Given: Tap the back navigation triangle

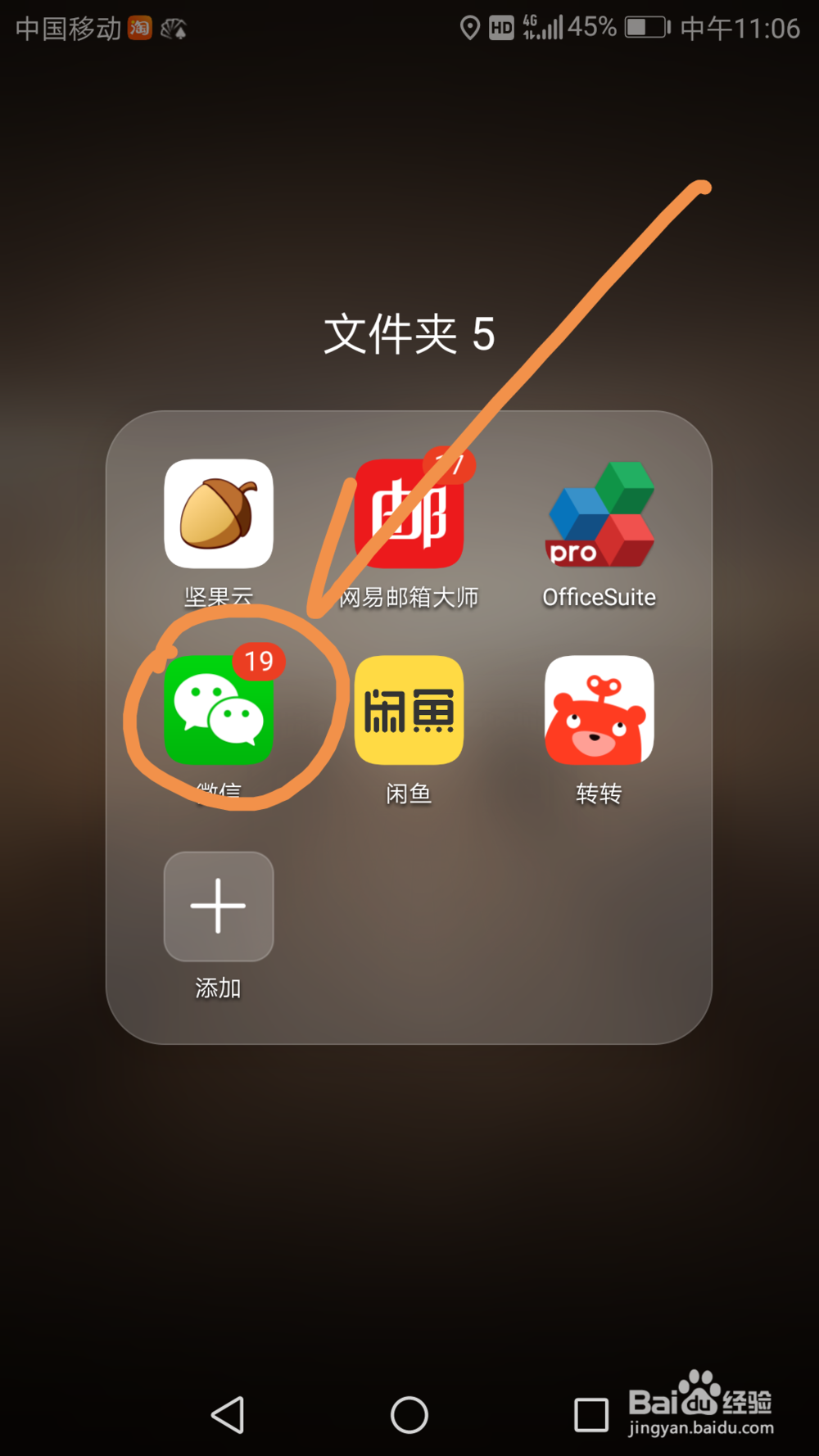Looking at the screenshot, I should (x=230, y=1415).
